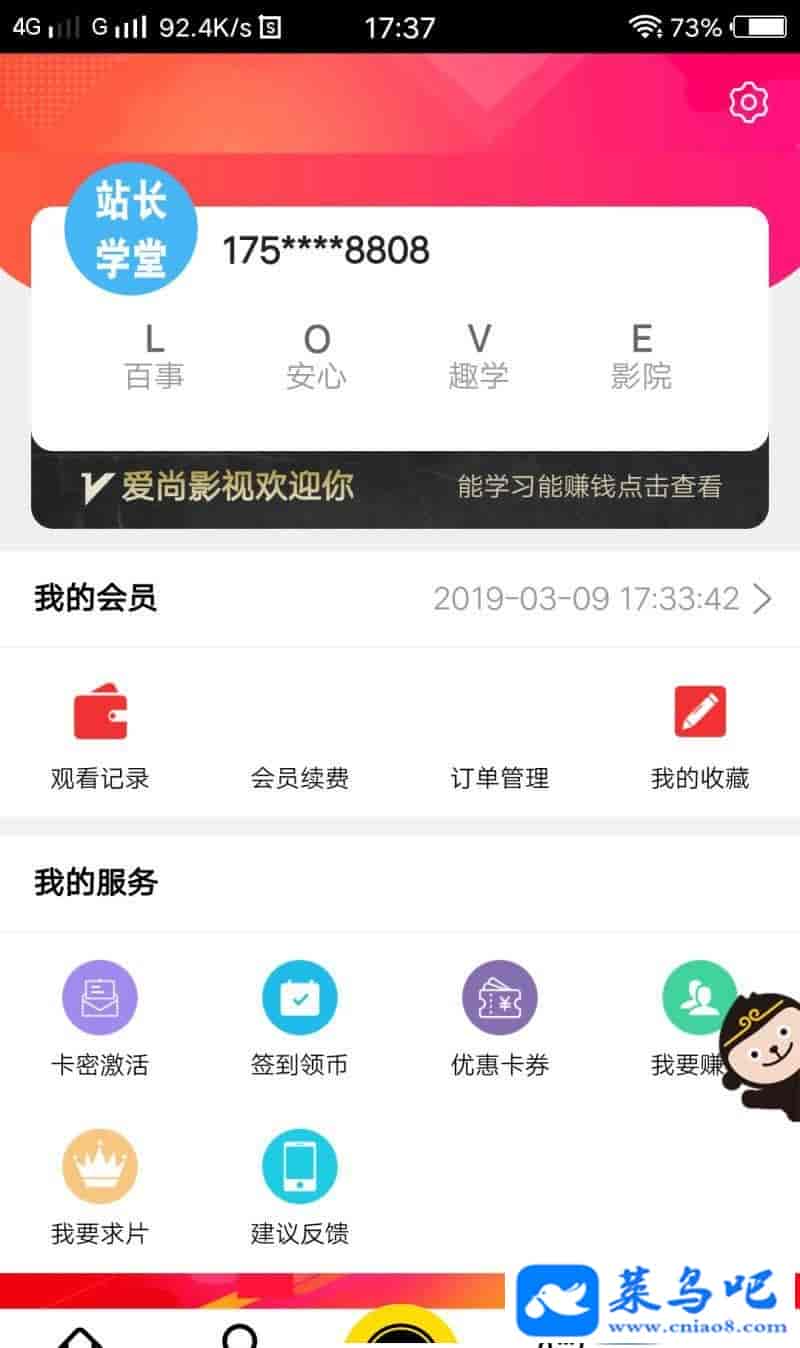Viewport: 800px width, 1348px height.
Task: Open the E 影院 section
Action: (641, 357)
